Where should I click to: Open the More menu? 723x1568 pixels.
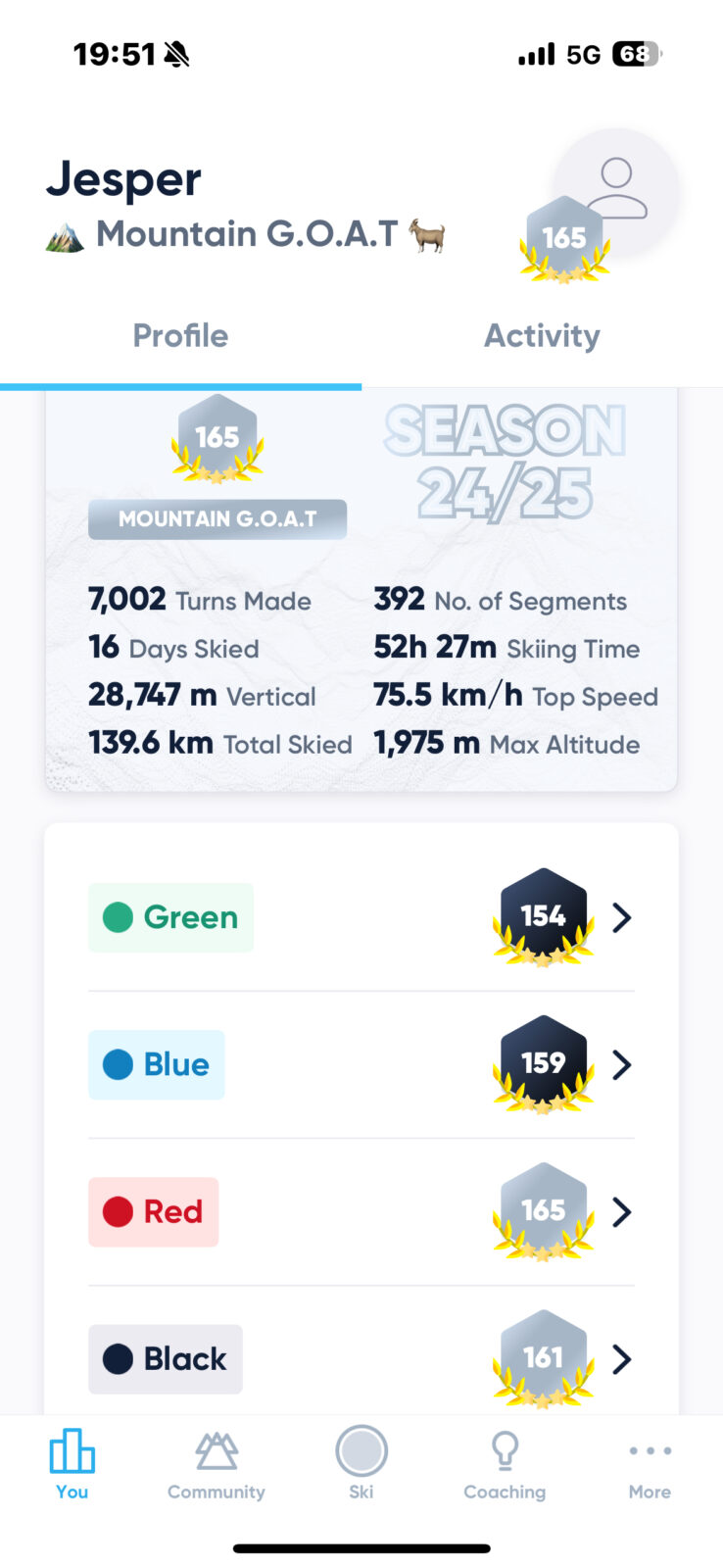click(650, 1464)
